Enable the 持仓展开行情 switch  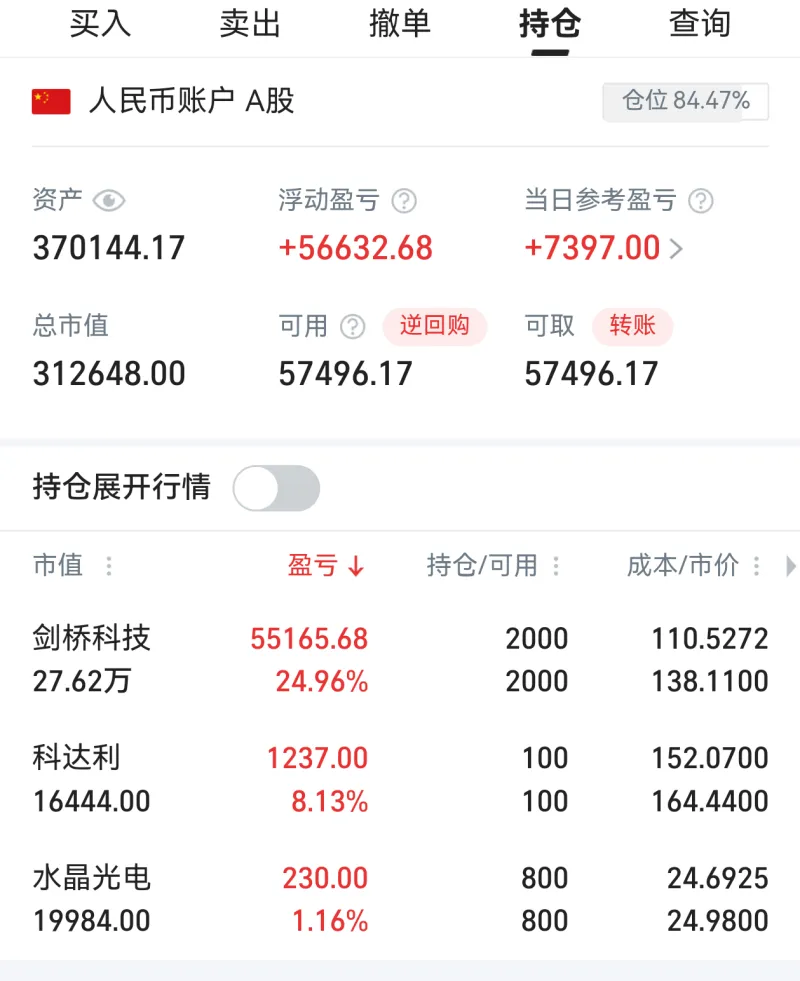point(277,488)
